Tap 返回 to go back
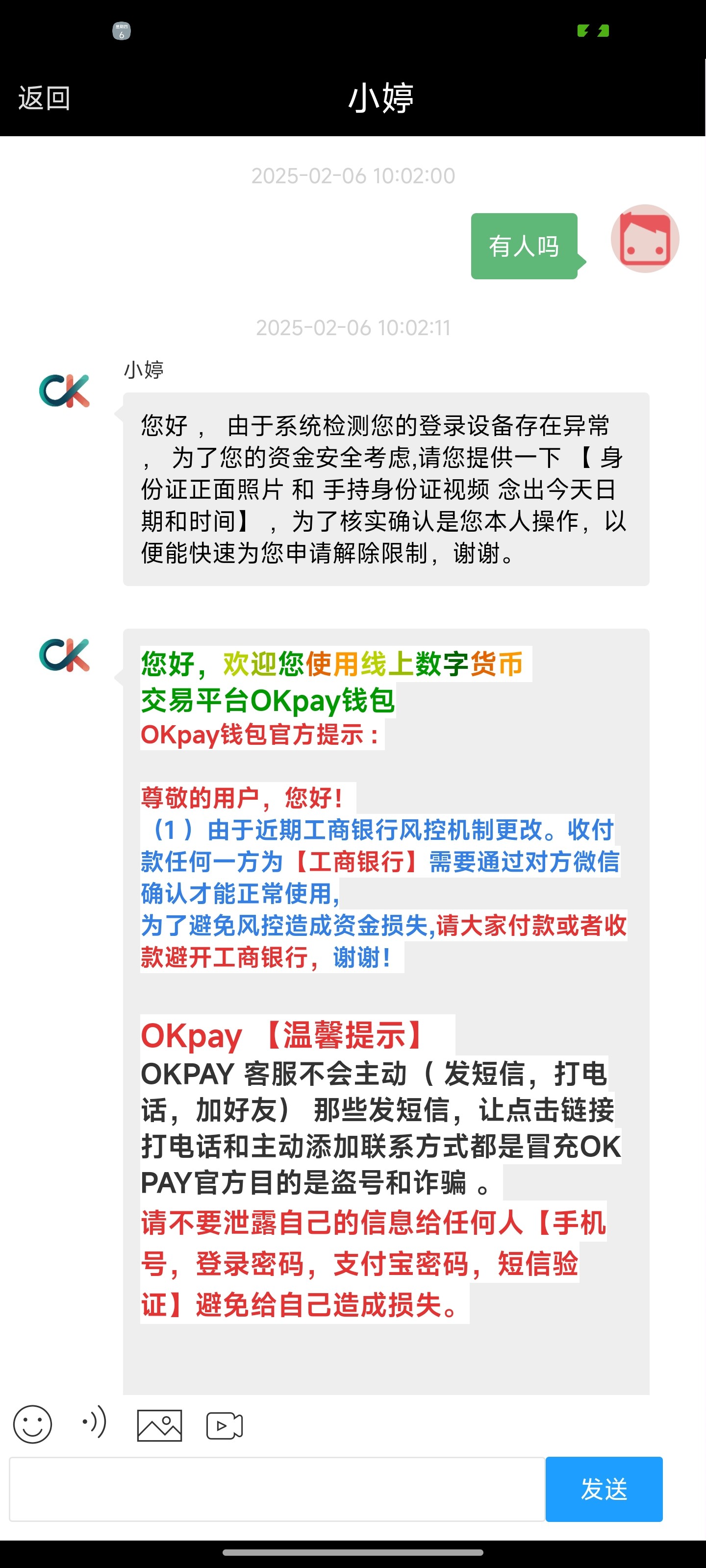706x1568 pixels. tap(44, 98)
